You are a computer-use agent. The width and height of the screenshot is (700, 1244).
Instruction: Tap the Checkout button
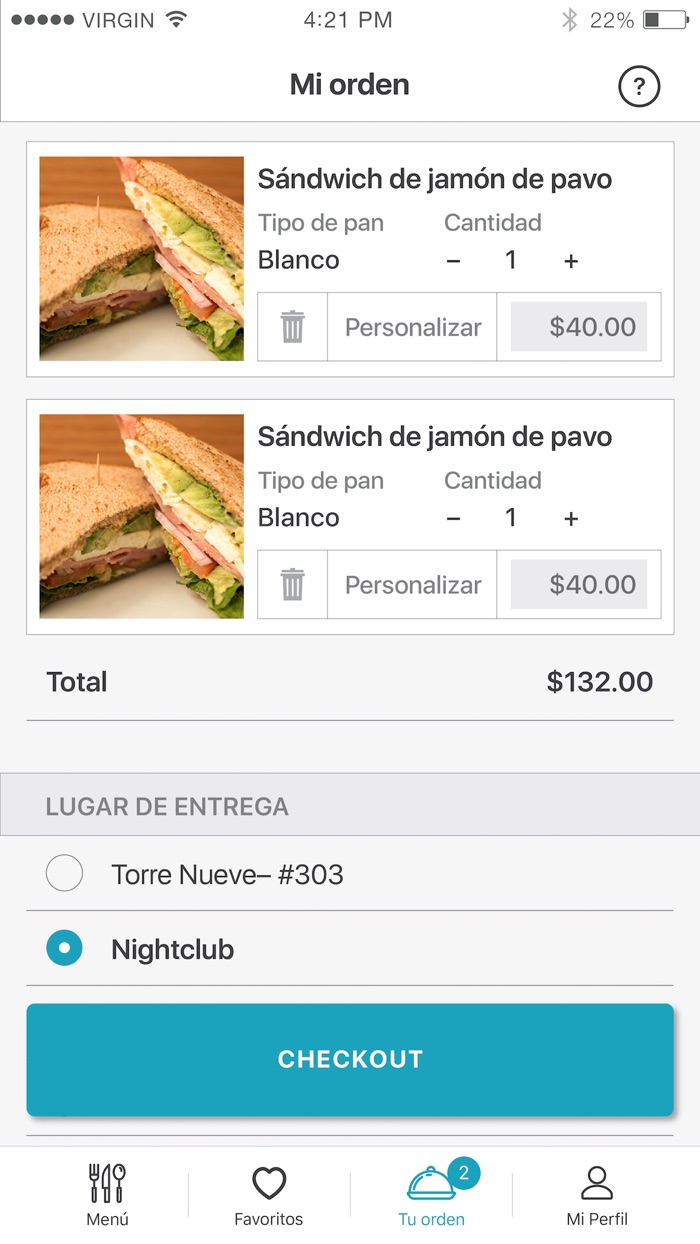(350, 1059)
